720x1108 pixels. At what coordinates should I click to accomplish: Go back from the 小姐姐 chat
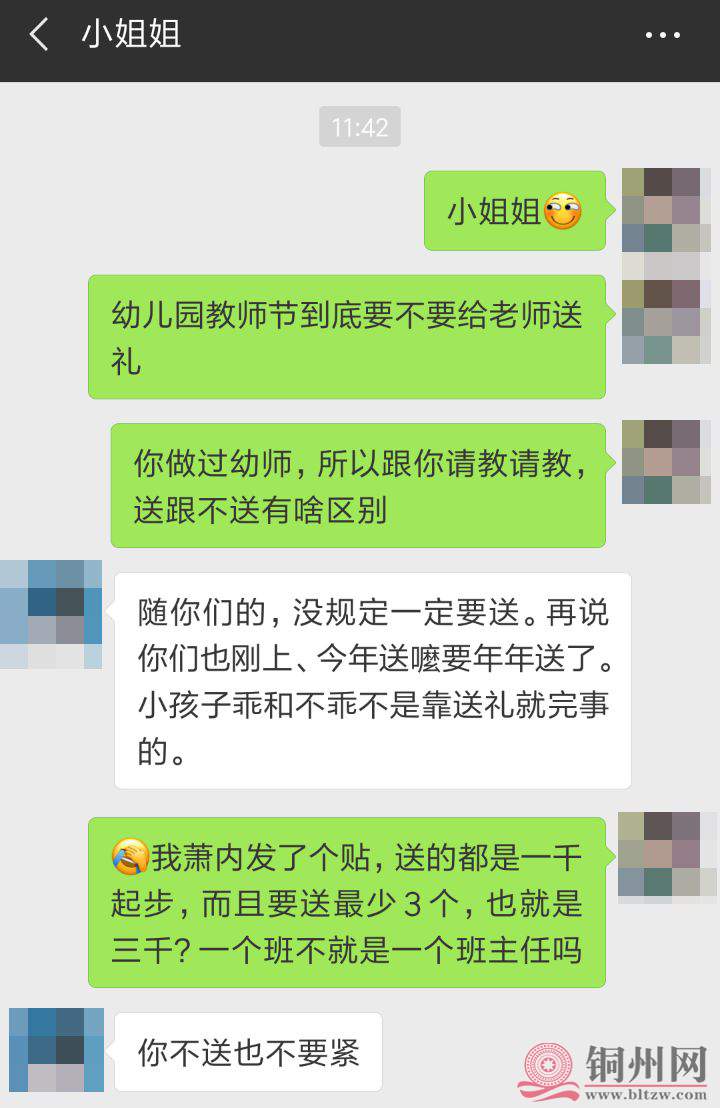pyautogui.click(x=39, y=36)
